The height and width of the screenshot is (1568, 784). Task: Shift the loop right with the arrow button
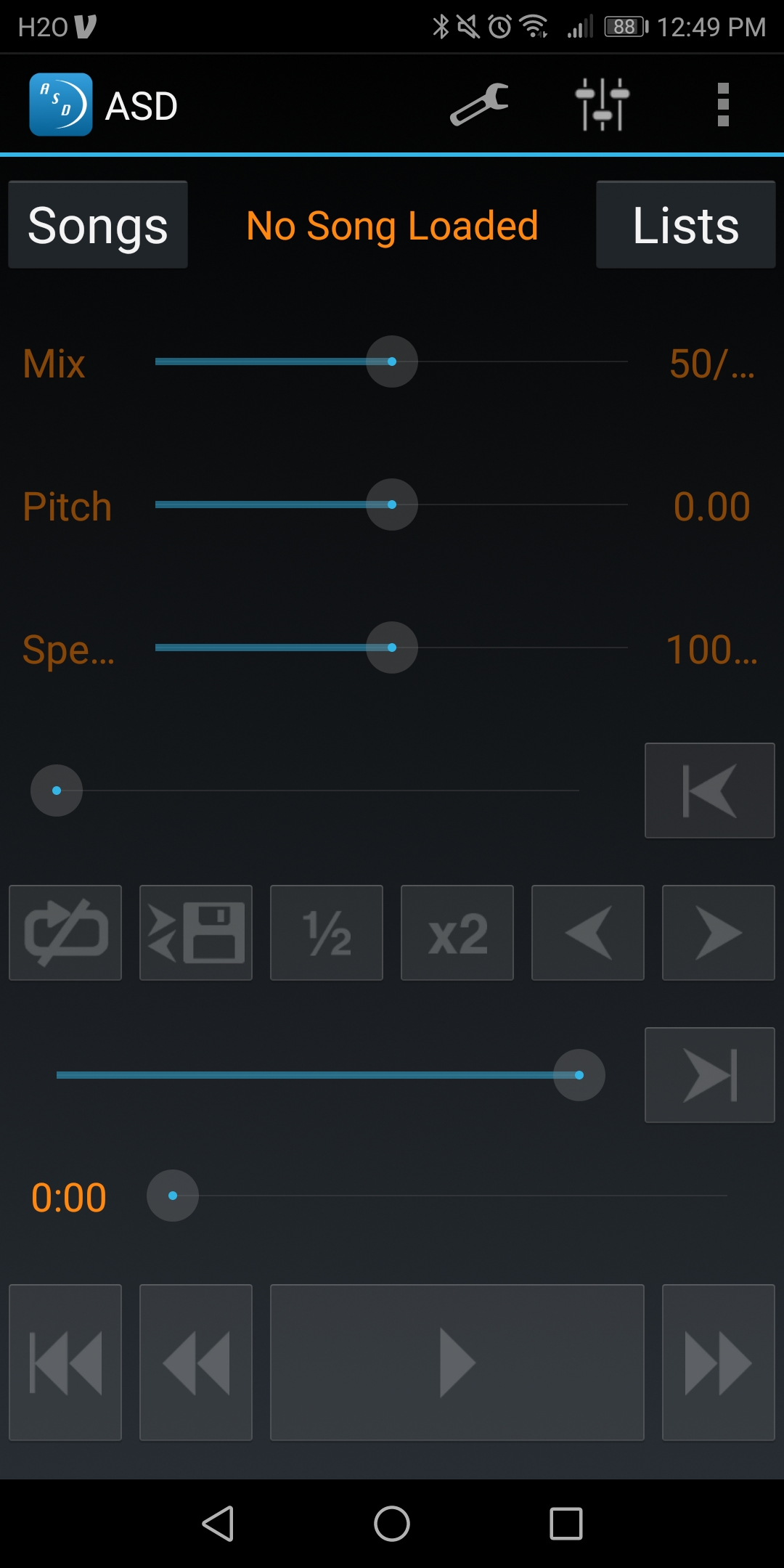(719, 933)
